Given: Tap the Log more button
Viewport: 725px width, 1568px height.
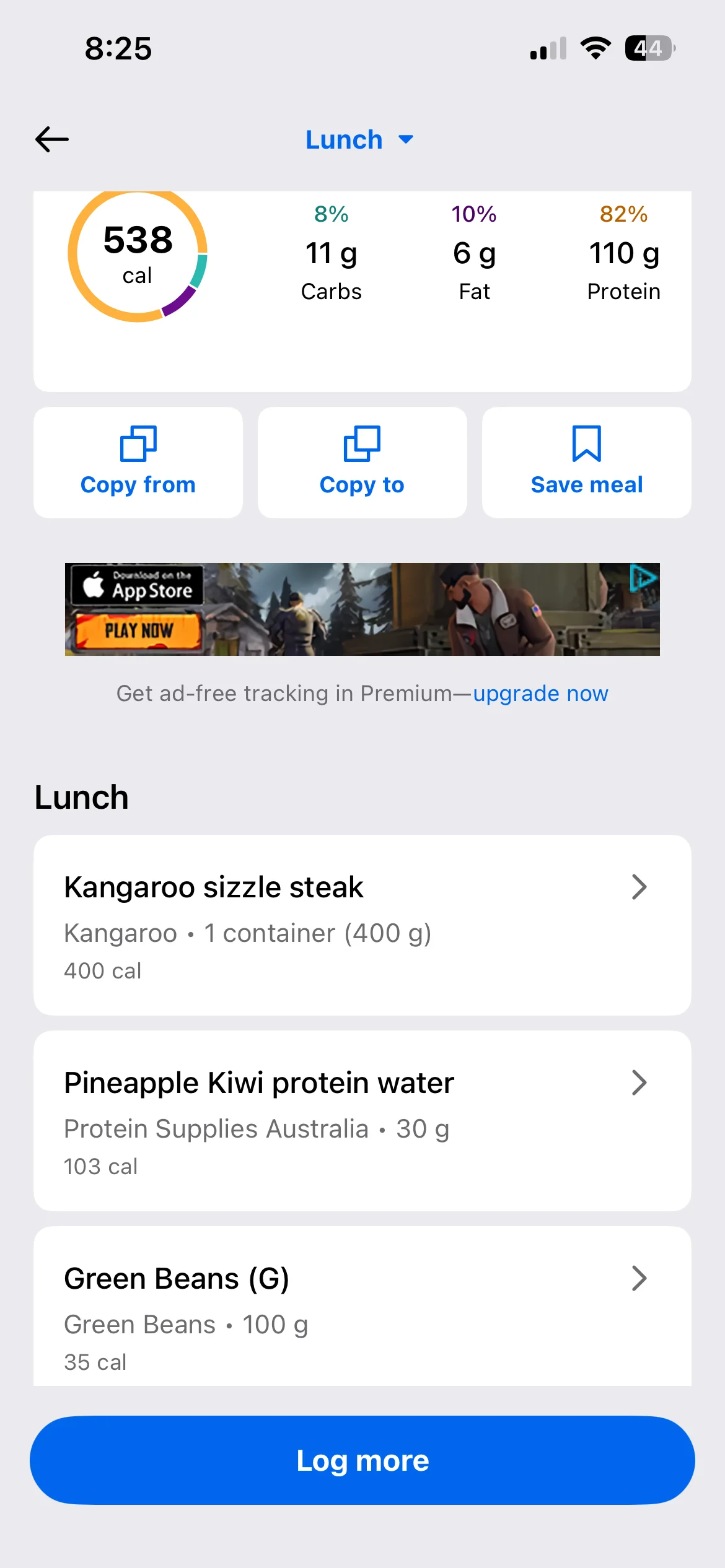Looking at the screenshot, I should pyautogui.click(x=362, y=1460).
